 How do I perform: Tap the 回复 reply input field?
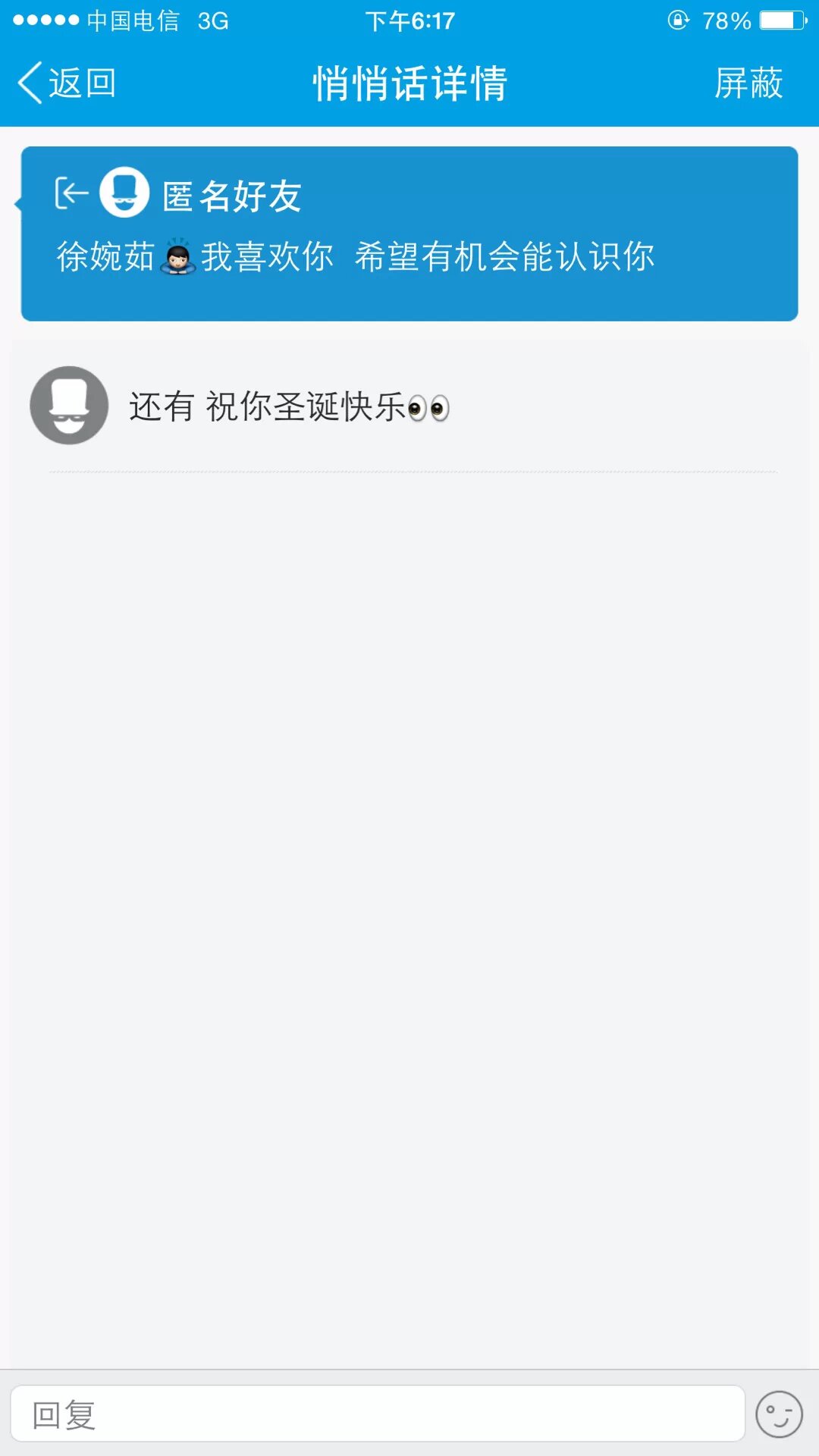click(x=378, y=1414)
